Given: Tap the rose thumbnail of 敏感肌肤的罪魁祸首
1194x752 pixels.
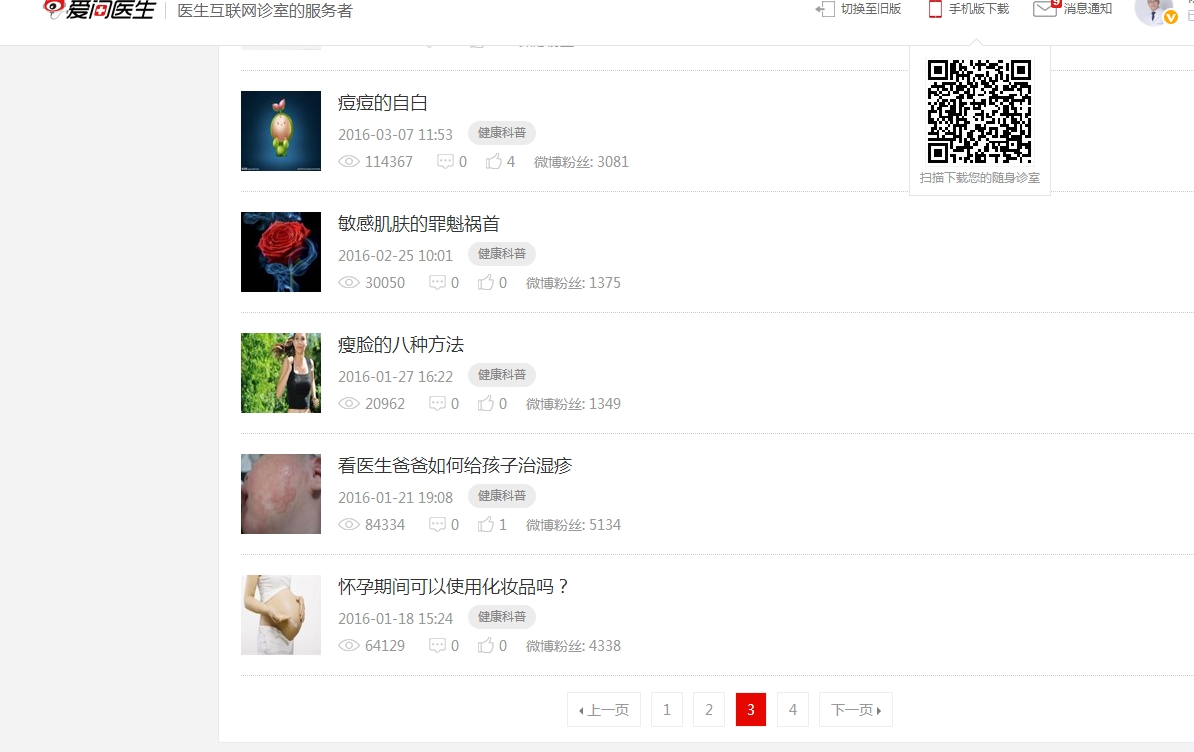Looking at the screenshot, I should click(x=281, y=252).
